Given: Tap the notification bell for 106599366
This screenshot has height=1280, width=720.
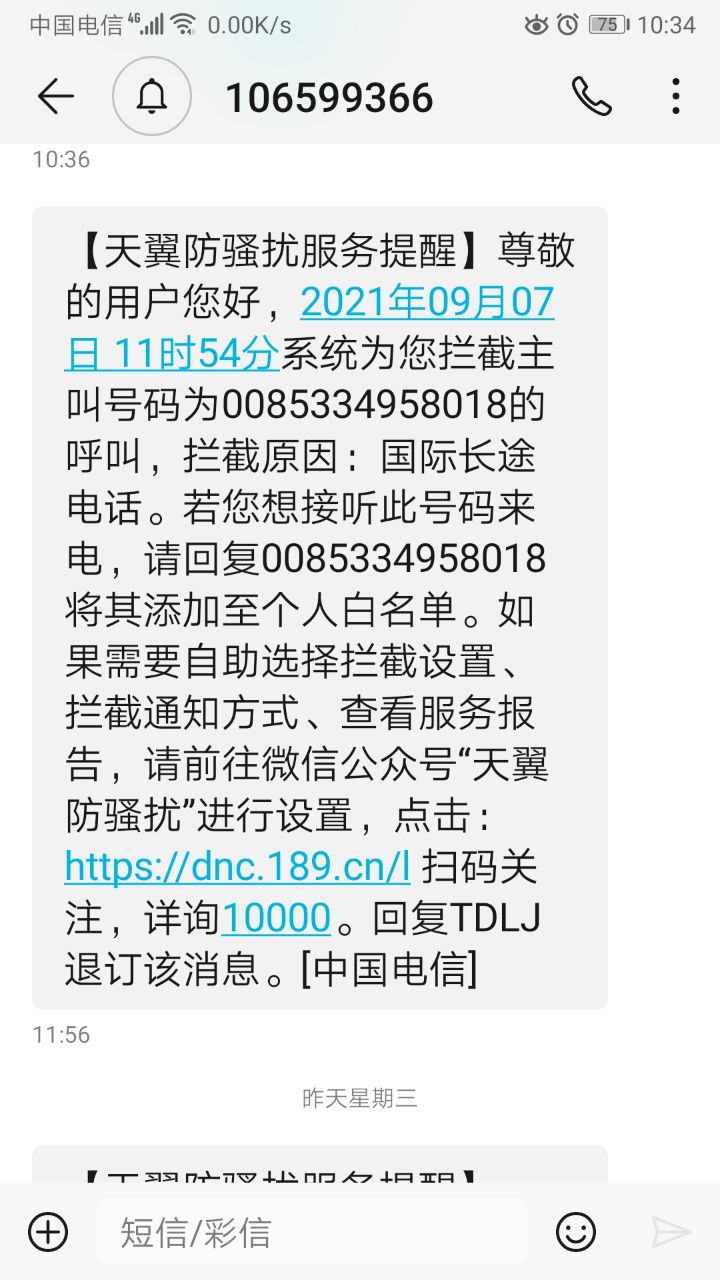Looking at the screenshot, I should pos(151,96).
